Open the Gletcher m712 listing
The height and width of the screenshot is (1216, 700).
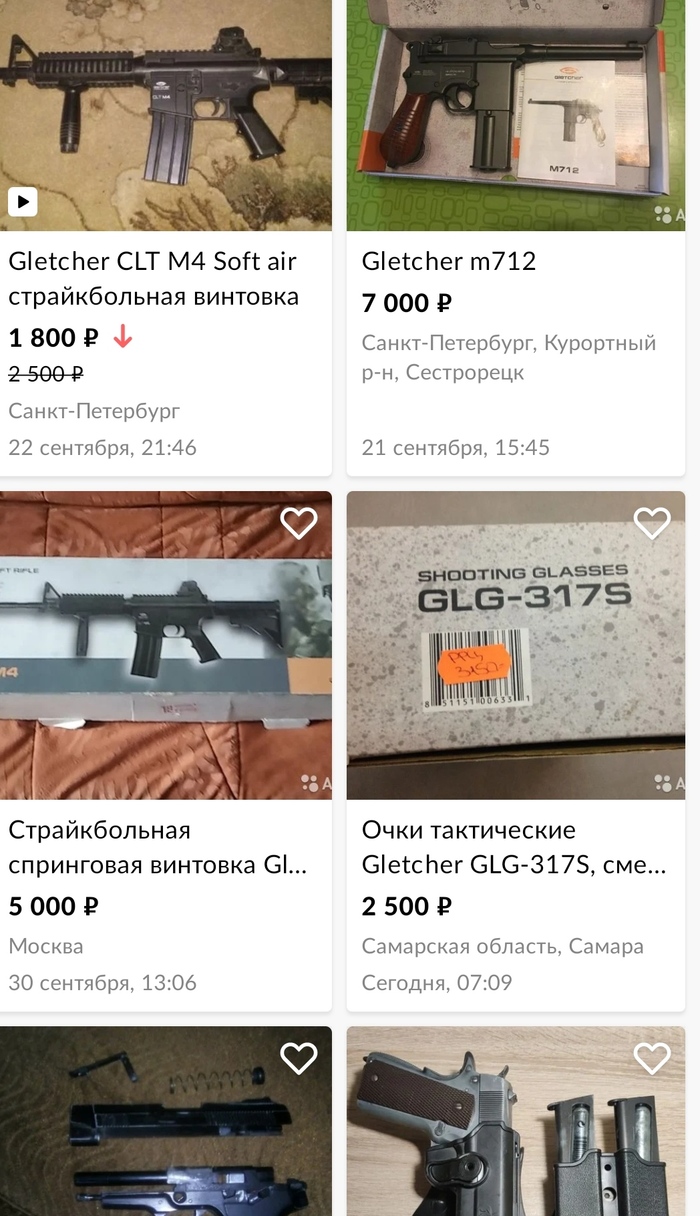point(448,261)
